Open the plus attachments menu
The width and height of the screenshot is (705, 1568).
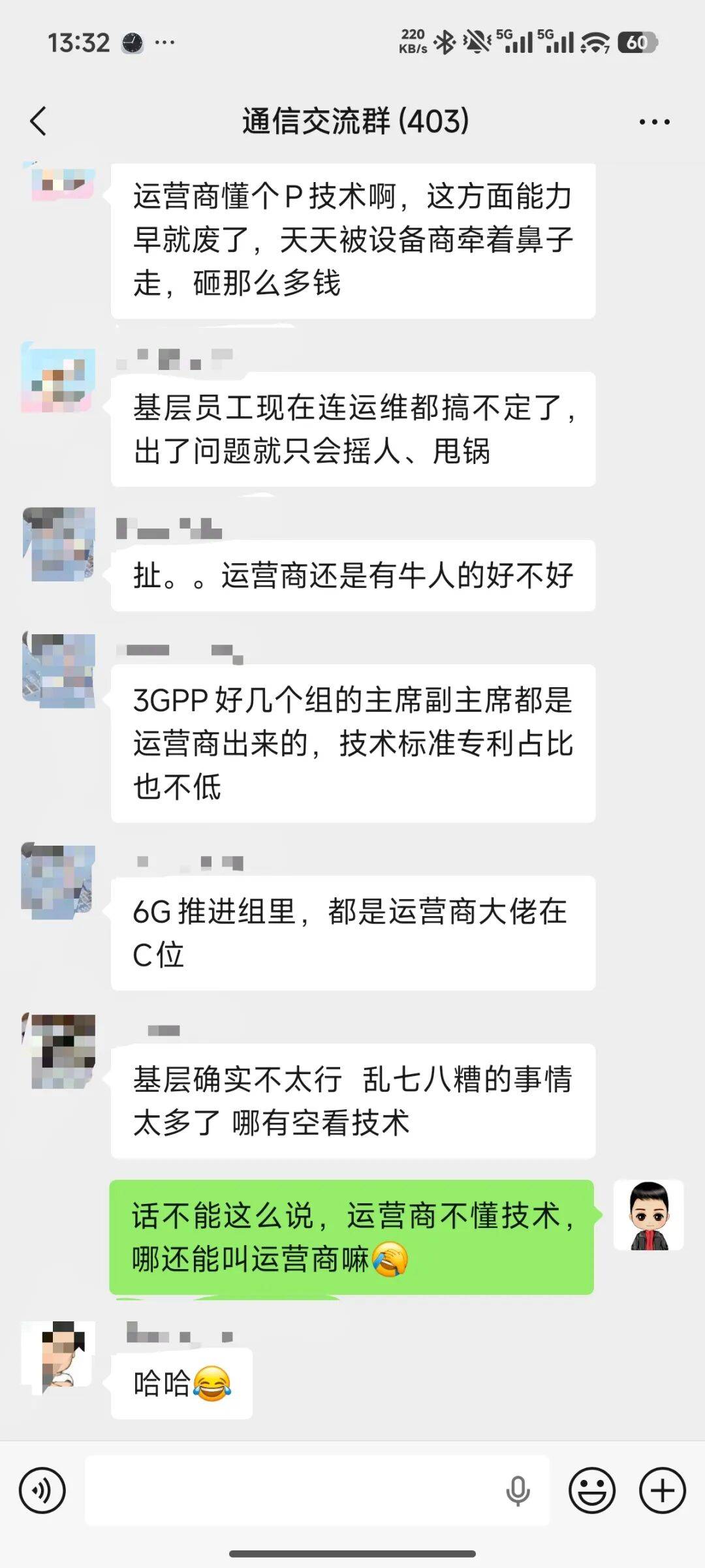[662, 1490]
